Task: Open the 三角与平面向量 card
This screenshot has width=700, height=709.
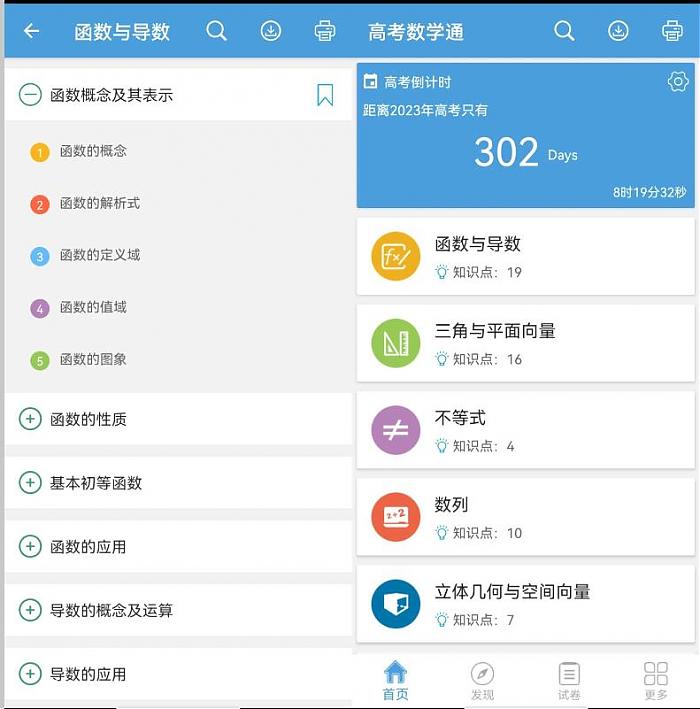Action: click(525, 343)
